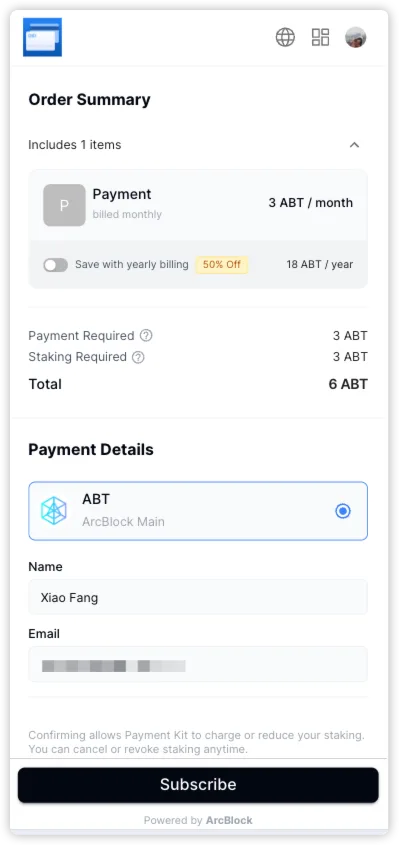Open the user avatar menu
The height and width of the screenshot is (845, 399).
(356, 37)
